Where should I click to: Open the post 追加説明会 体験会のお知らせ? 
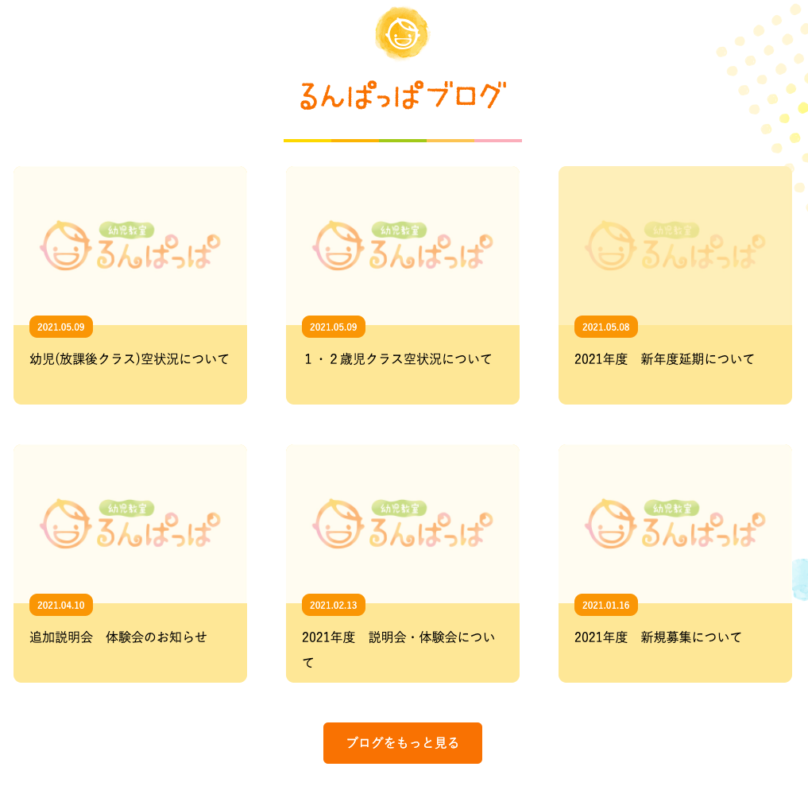pyautogui.click(x=118, y=637)
